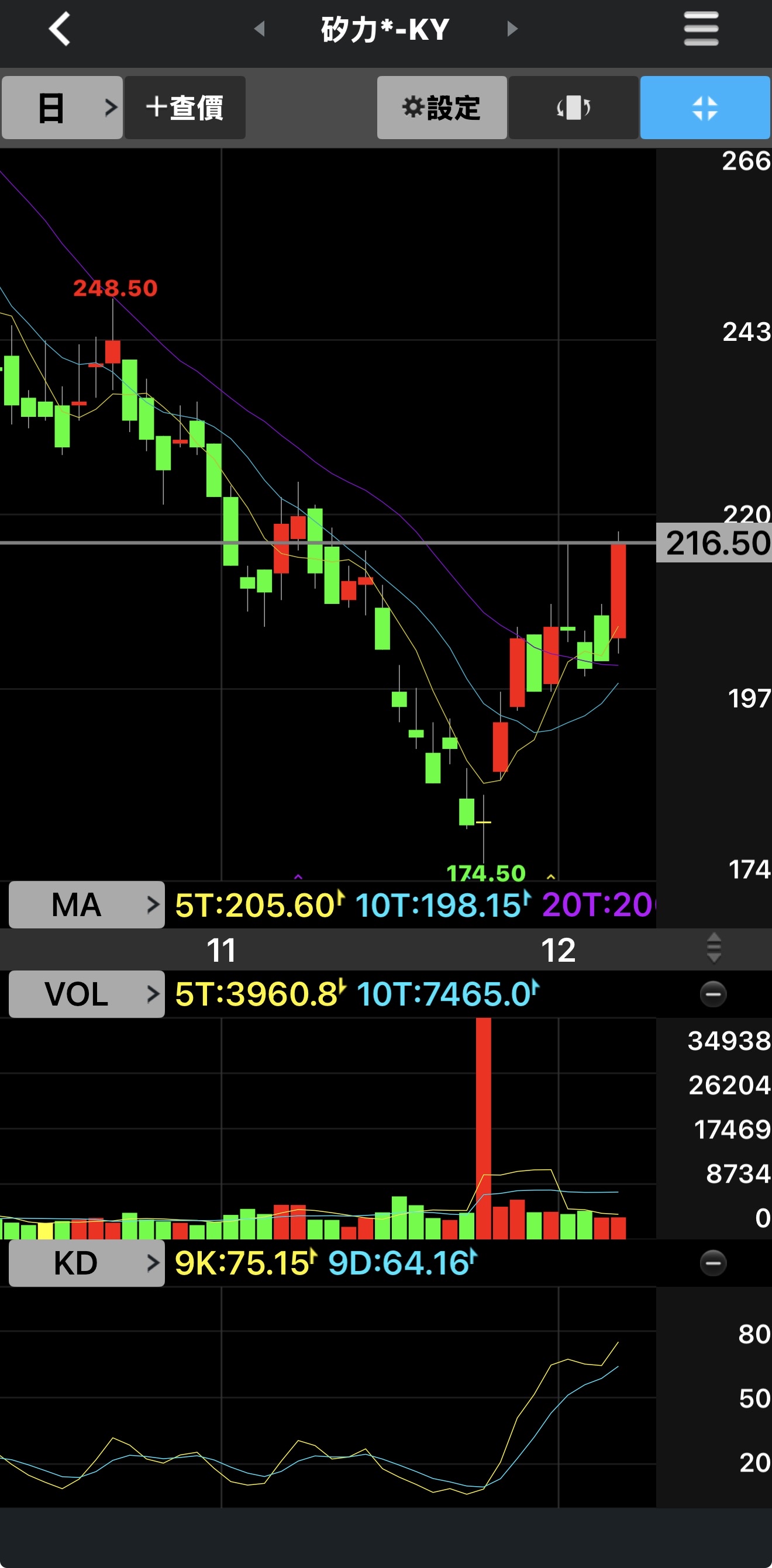Open the hamburger menu
This screenshot has height=1568, width=772.
click(701, 29)
